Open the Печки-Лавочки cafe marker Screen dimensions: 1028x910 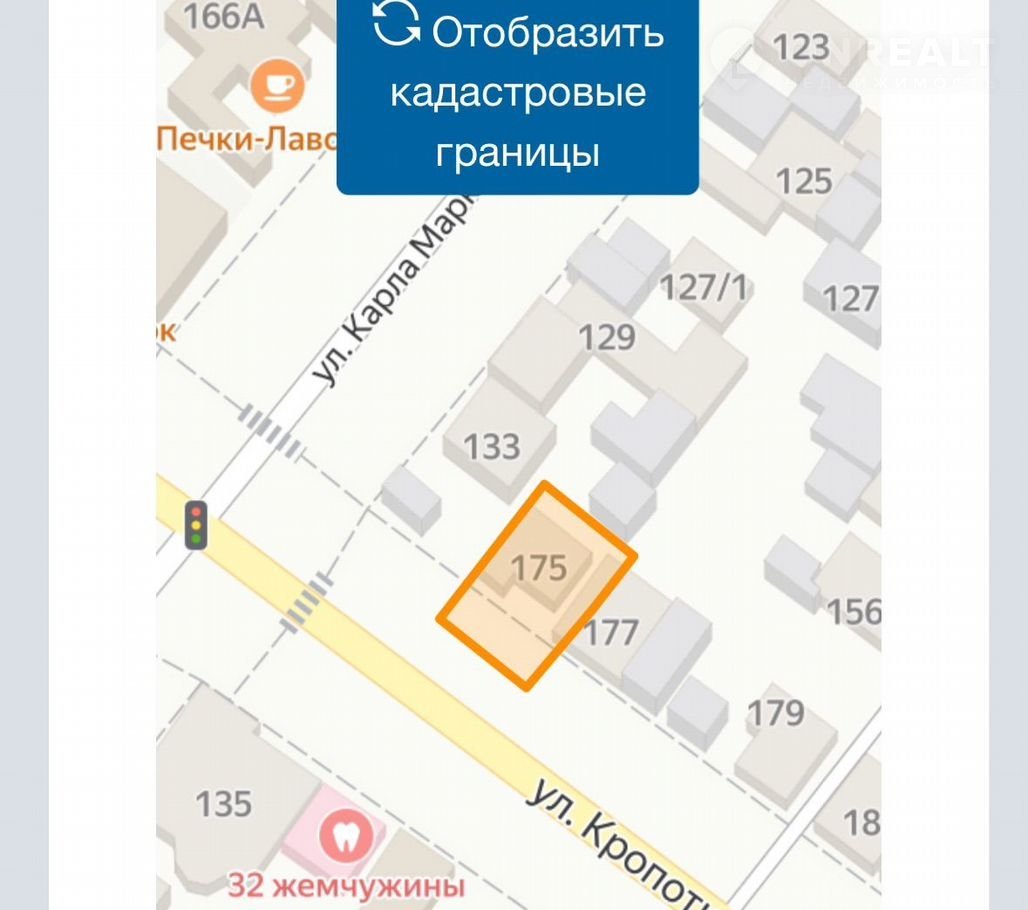pyautogui.click(x=277, y=87)
